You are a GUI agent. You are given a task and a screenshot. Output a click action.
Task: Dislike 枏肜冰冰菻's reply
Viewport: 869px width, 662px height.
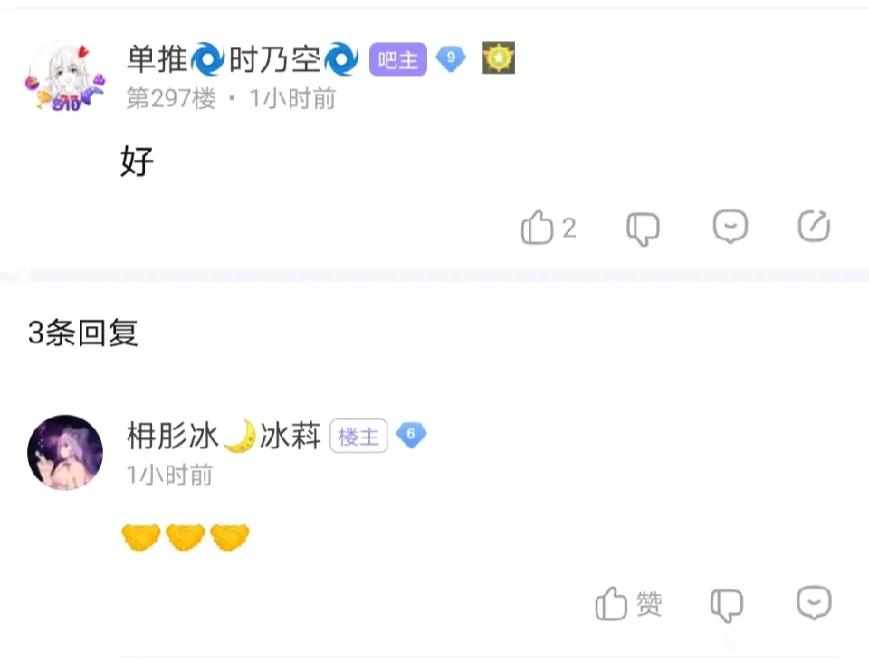tap(727, 604)
